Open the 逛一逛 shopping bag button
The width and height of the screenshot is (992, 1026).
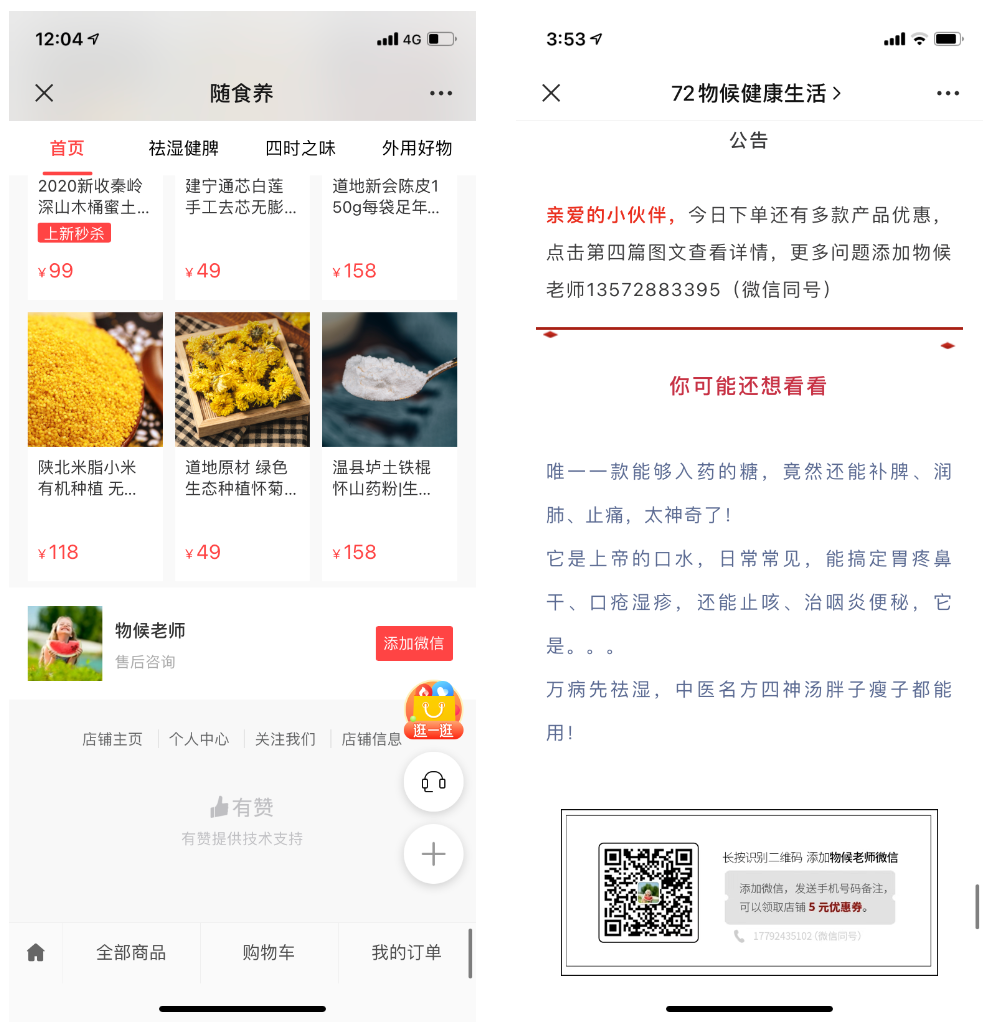click(433, 711)
